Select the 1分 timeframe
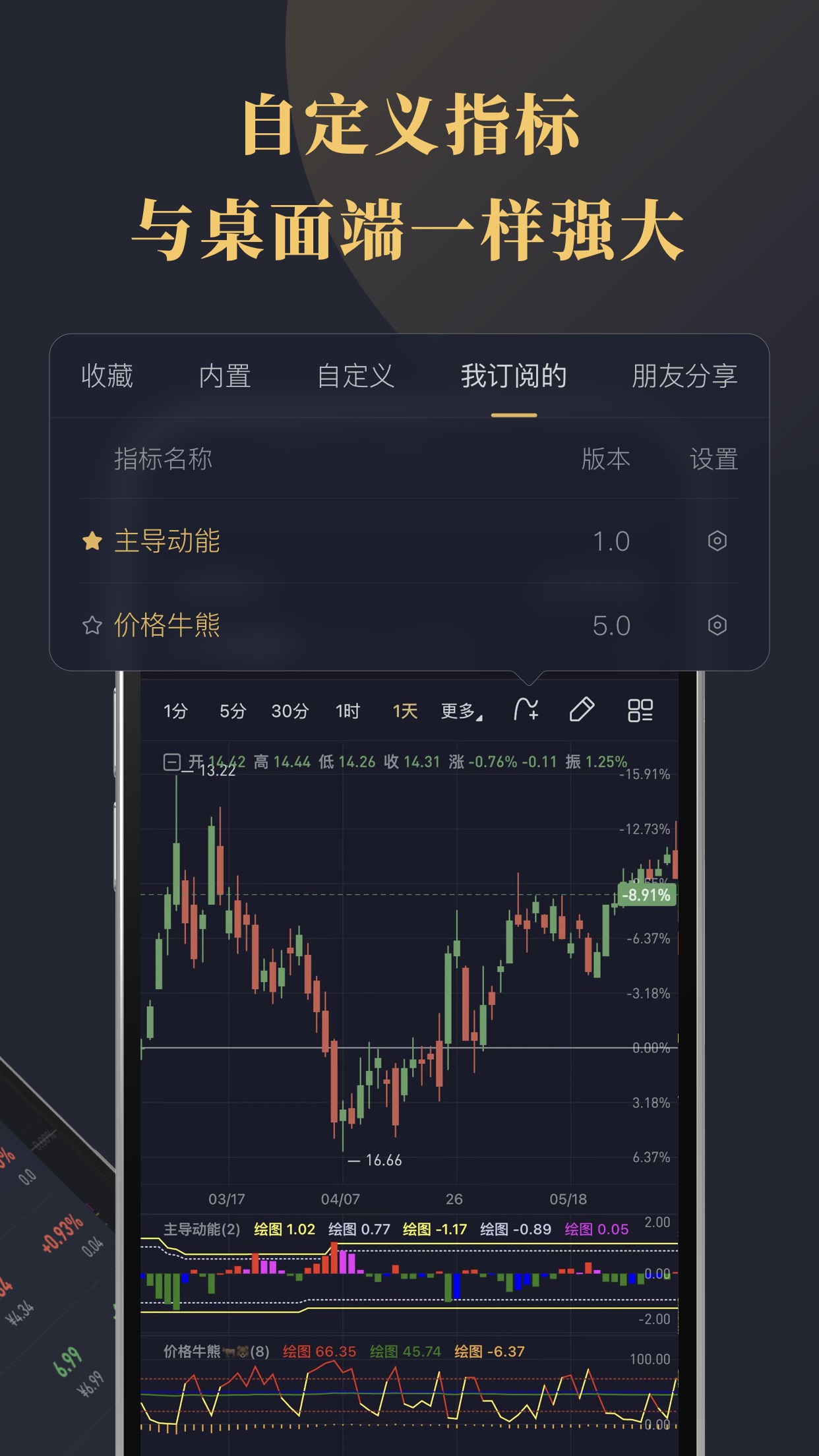 point(174,713)
